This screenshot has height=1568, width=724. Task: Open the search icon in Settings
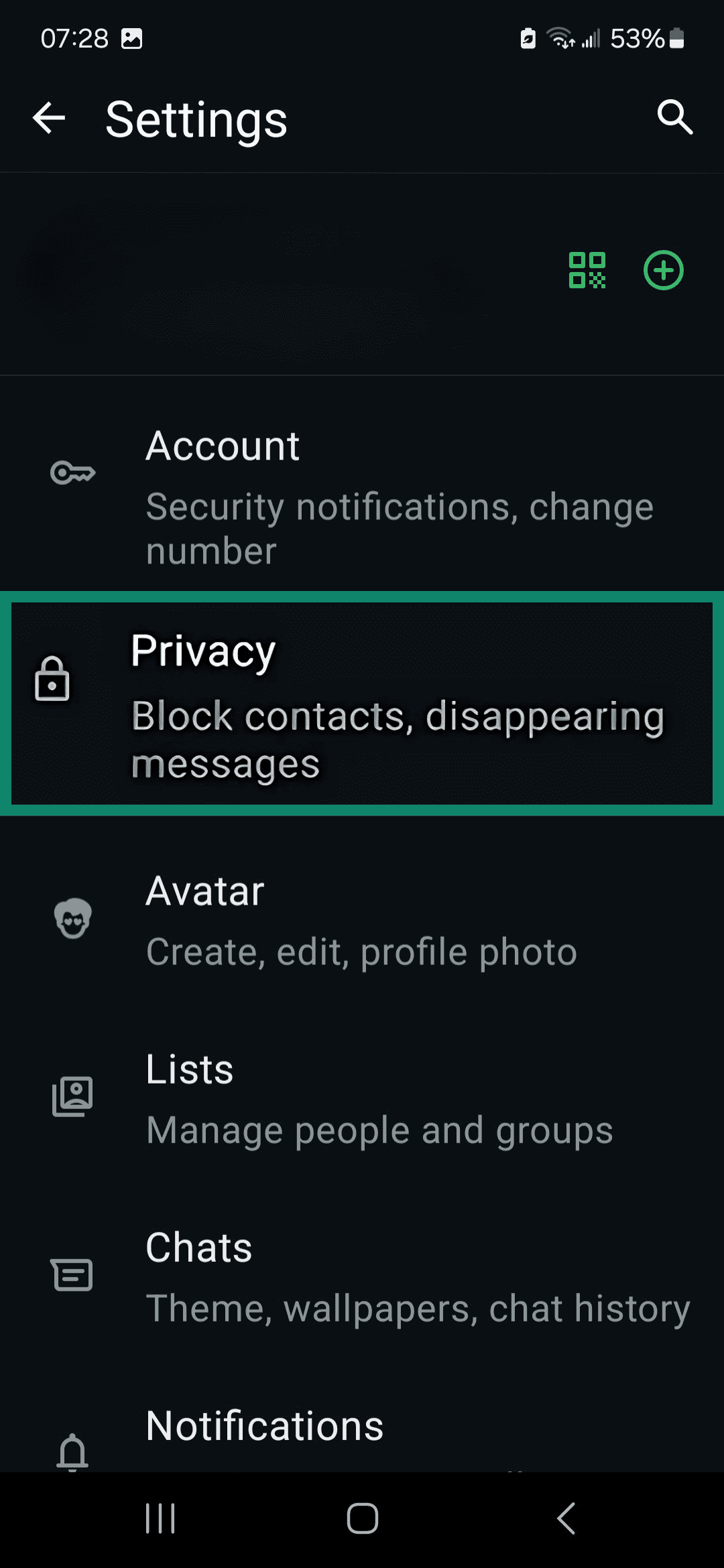click(675, 118)
